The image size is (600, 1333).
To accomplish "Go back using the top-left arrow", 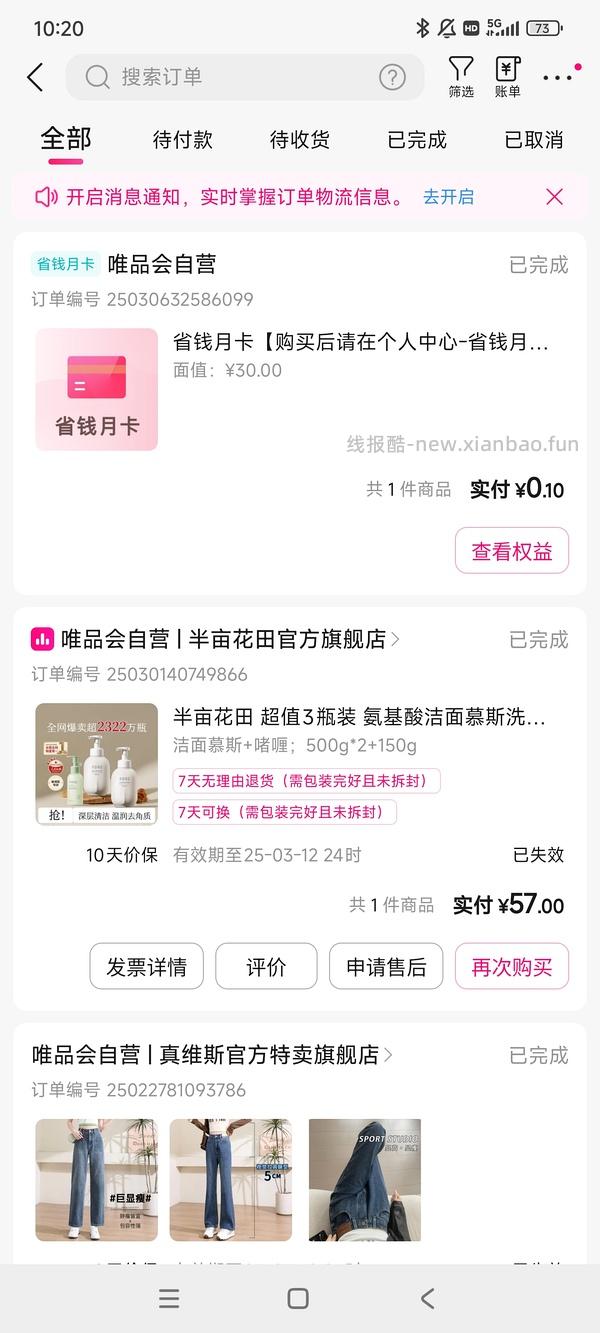I will tap(35, 77).
